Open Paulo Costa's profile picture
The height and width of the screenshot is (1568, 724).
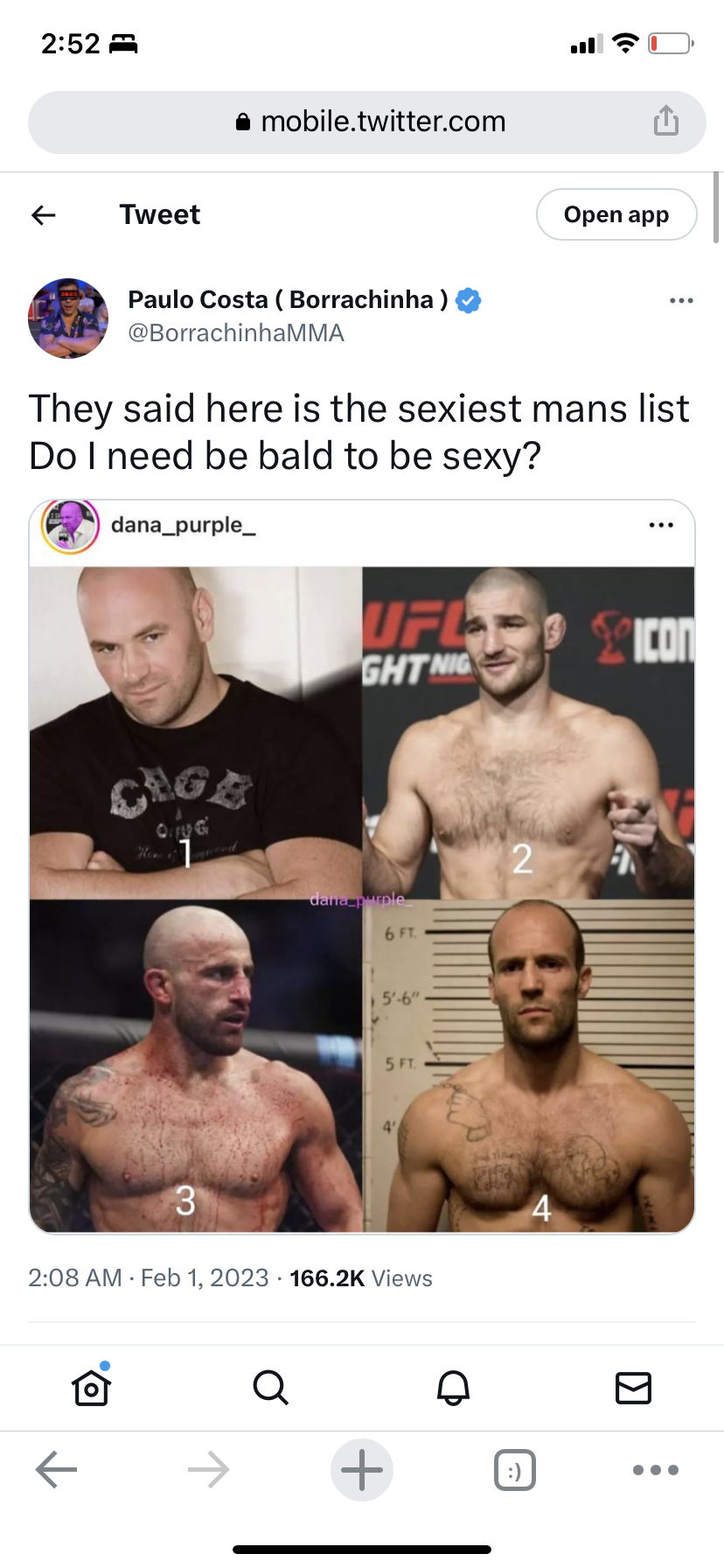tap(68, 318)
